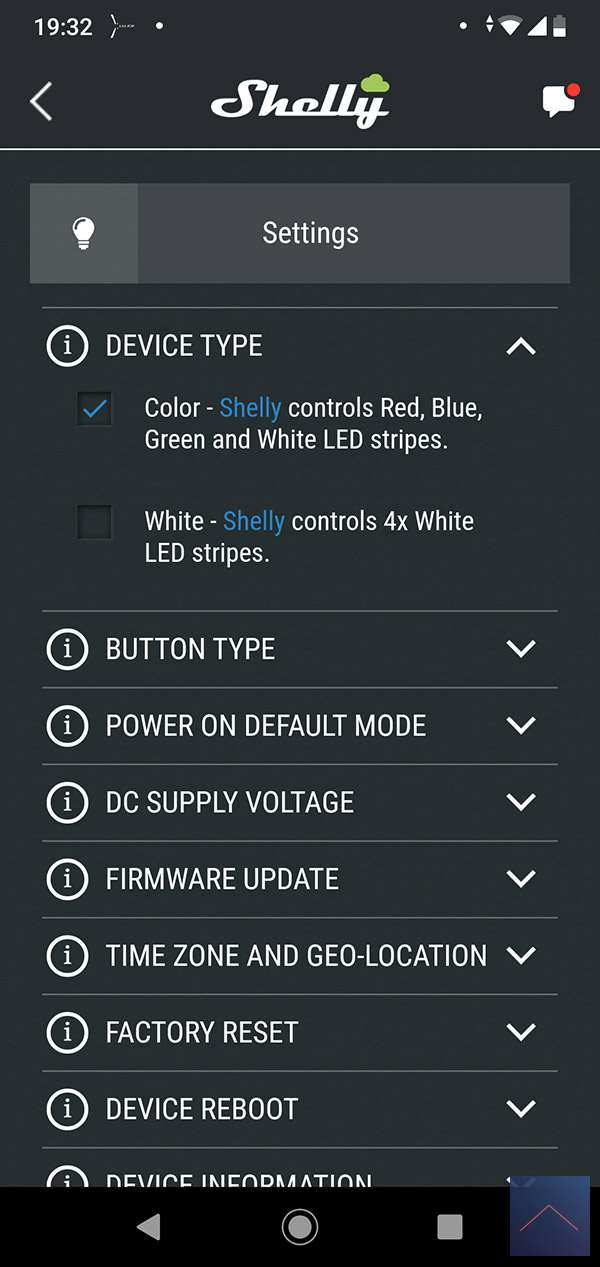Expand the Device Reboot section

[x=521, y=1109]
